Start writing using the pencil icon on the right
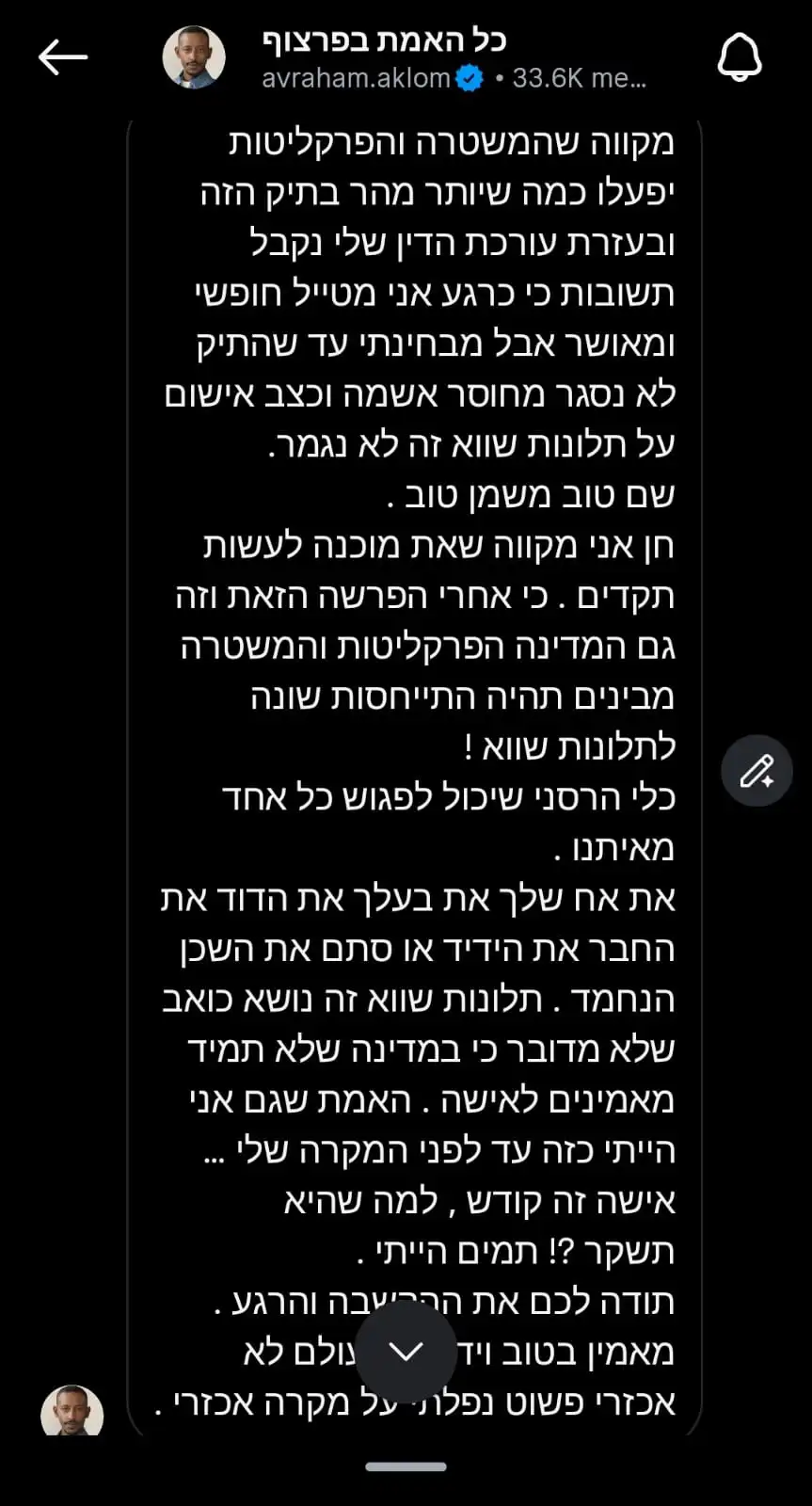This screenshot has height=1506, width=812. (757, 770)
